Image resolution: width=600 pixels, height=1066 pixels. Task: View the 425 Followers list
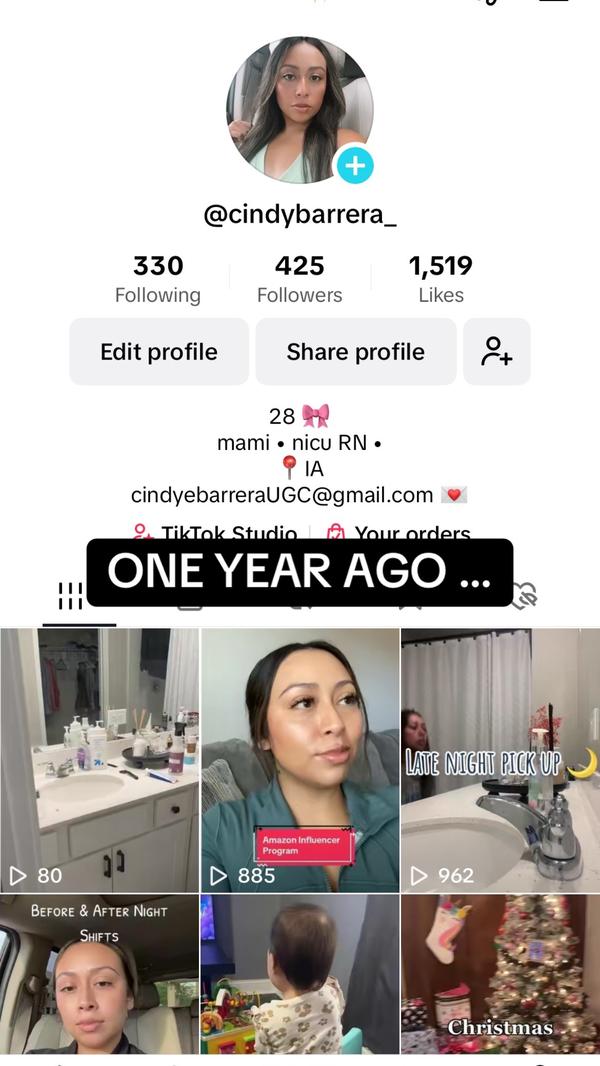(299, 279)
